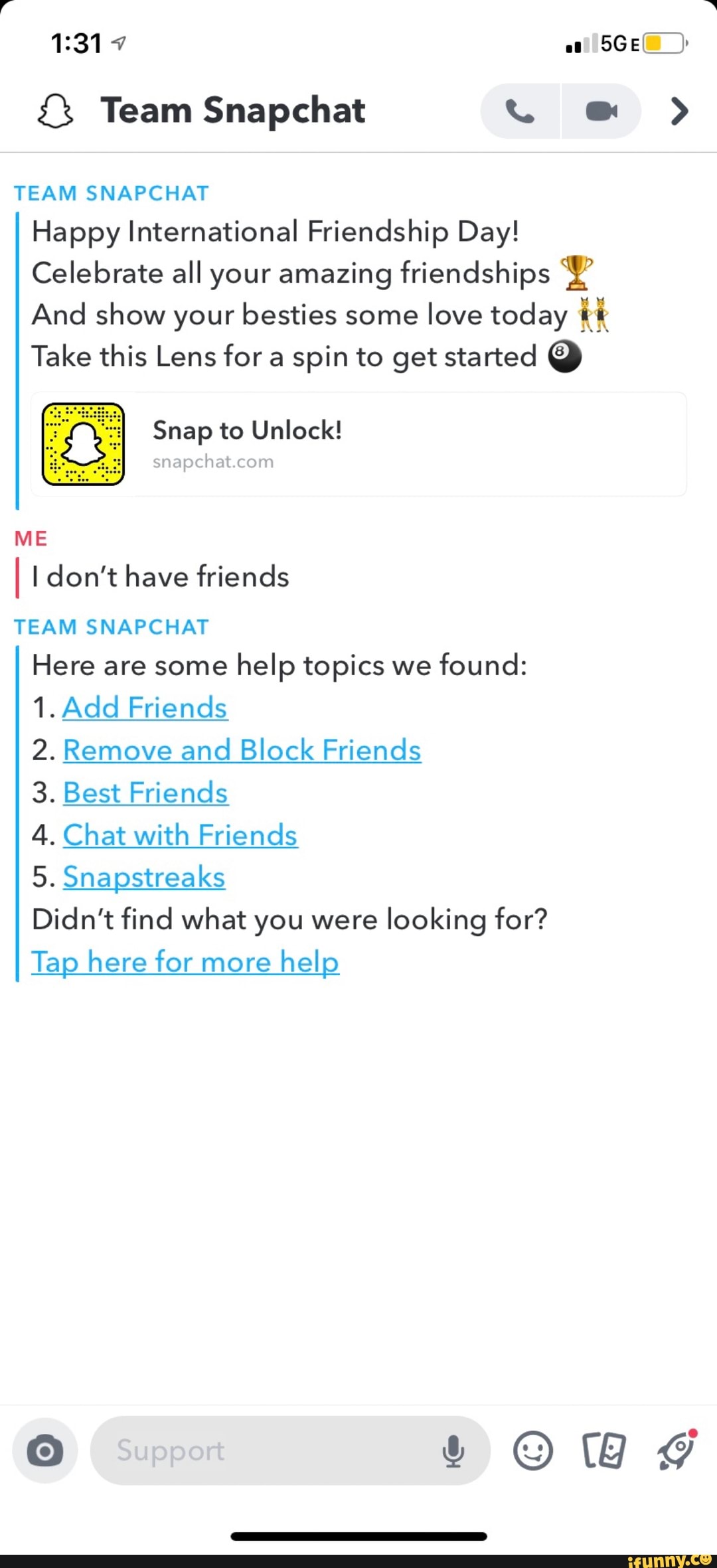Open the Snapstreaks help link

(x=144, y=877)
